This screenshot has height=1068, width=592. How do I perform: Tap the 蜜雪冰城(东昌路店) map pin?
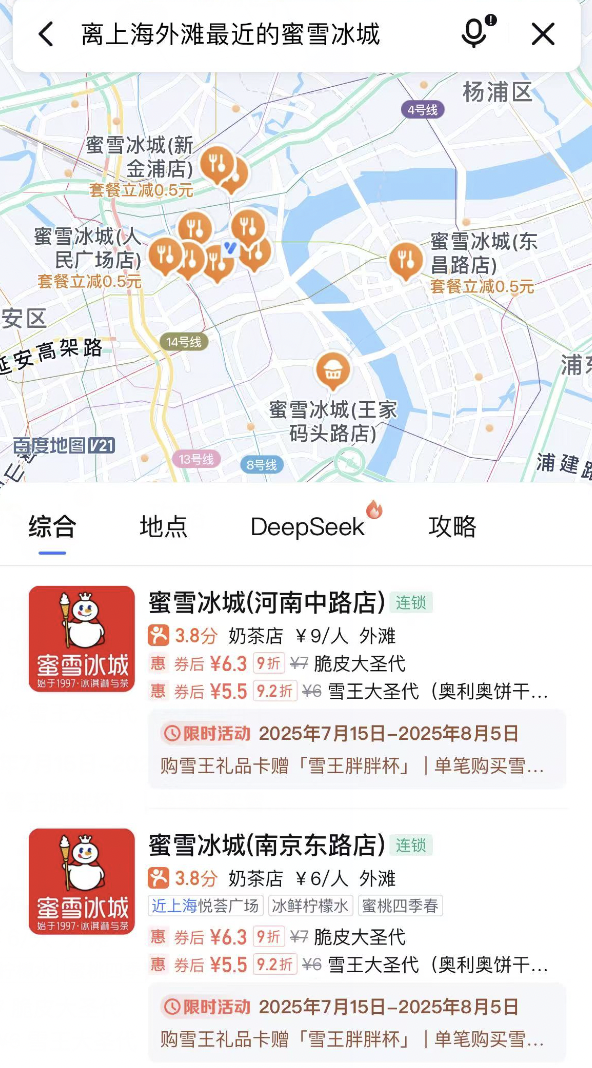coord(406,261)
